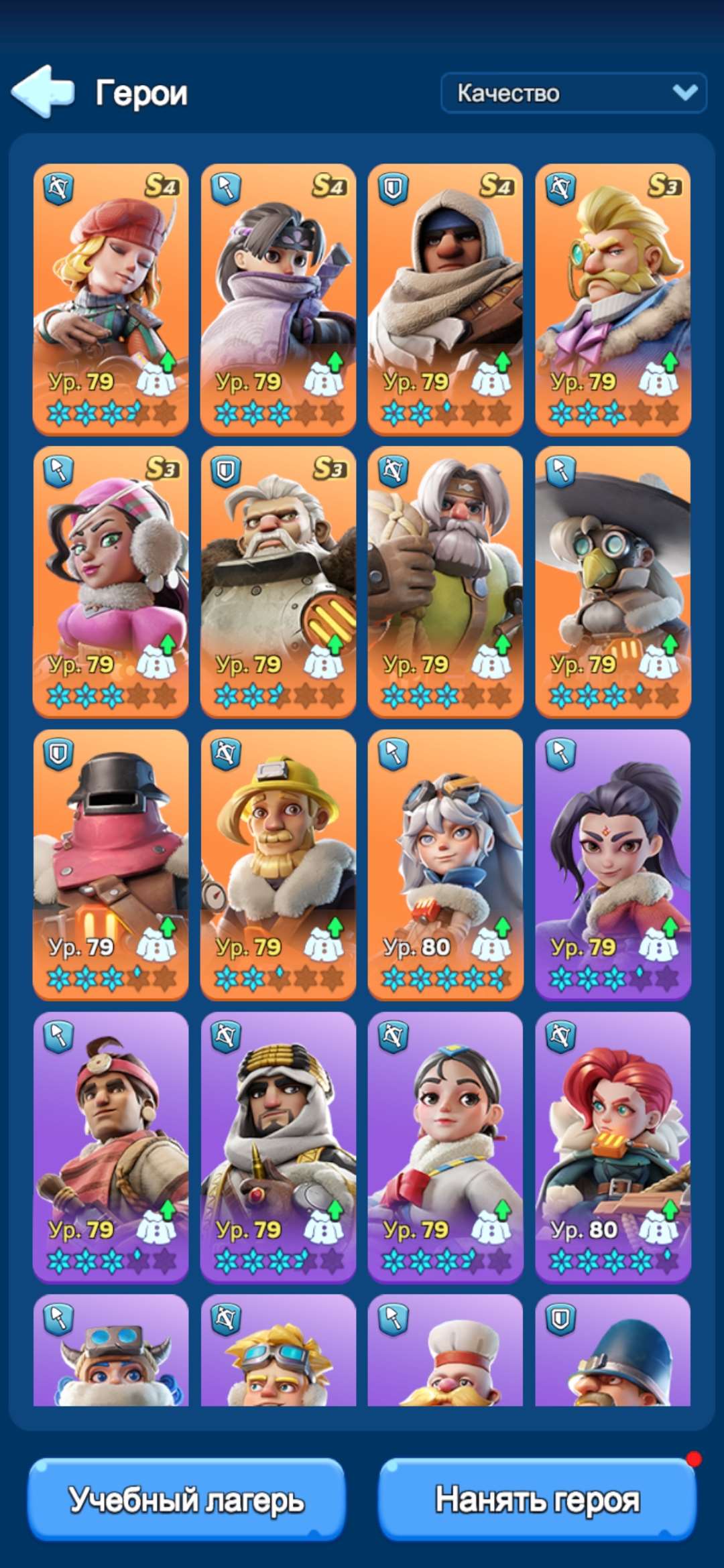Image resolution: width=724 pixels, height=1568 pixels.
Task: Expand the Качество sort dropdown
Action: tap(573, 92)
